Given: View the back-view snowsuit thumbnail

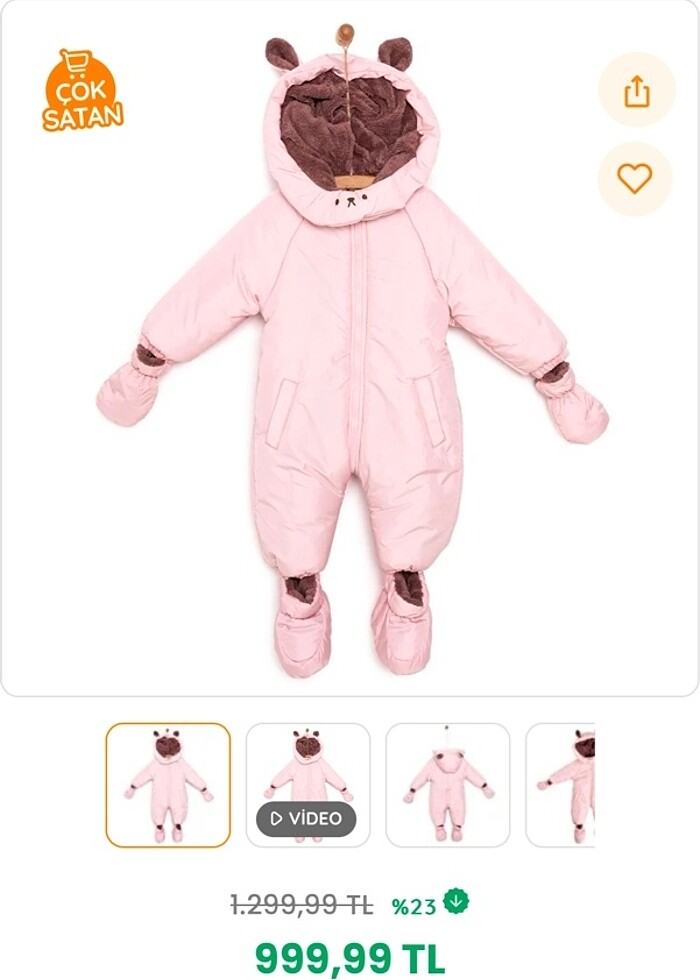Looking at the screenshot, I should coord(448,785).
